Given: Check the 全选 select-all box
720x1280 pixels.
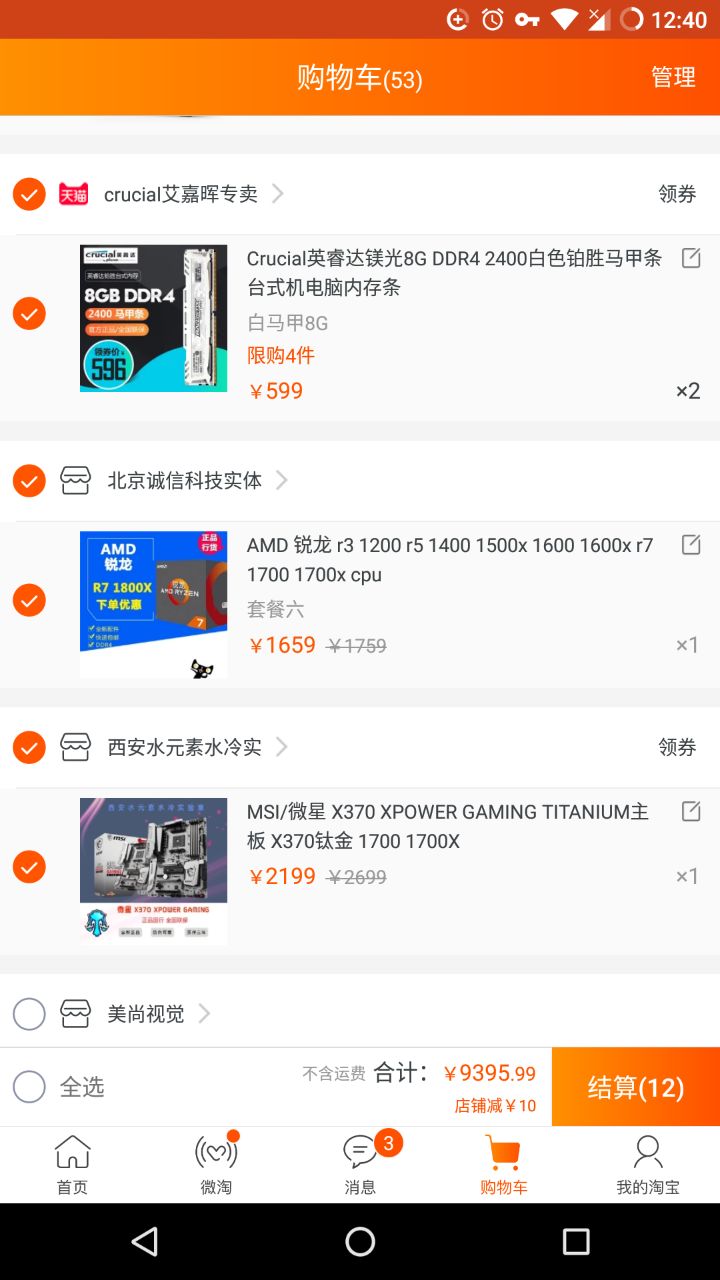Looking at the screenshot, I should coord(29,1087).
